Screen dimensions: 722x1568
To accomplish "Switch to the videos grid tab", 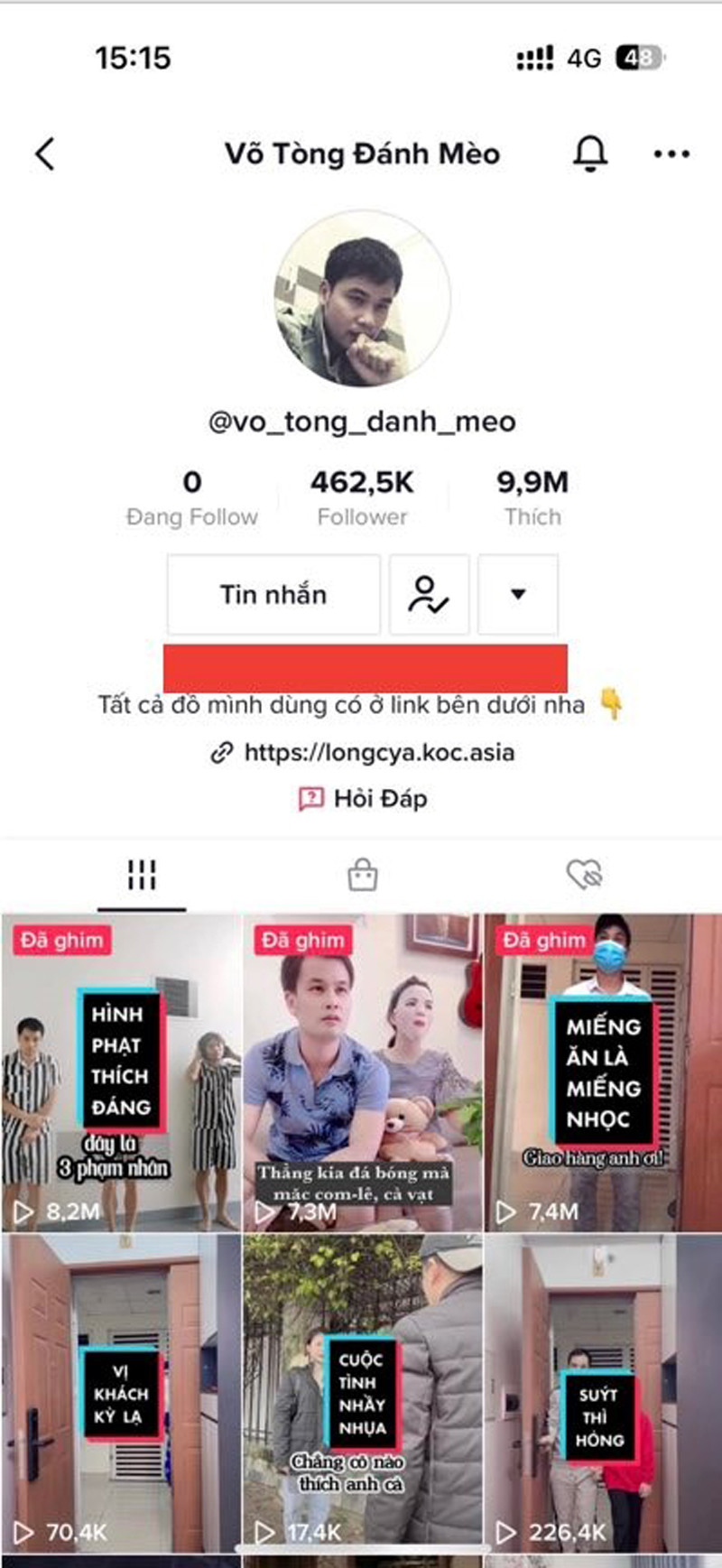I will click(142, 875).
